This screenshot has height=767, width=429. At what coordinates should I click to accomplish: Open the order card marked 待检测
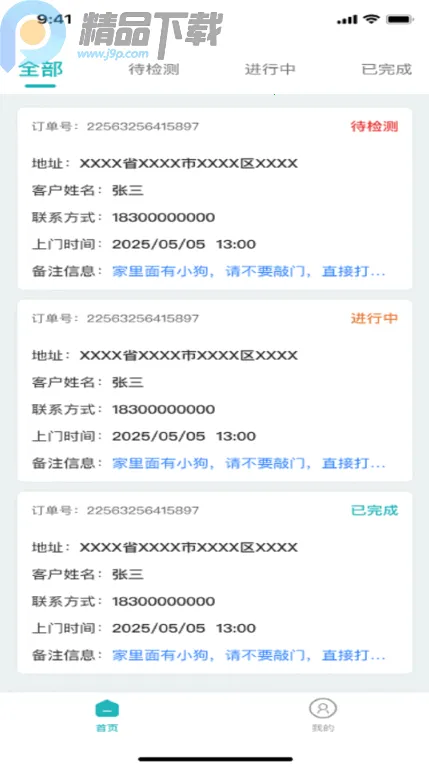(215, 199)
